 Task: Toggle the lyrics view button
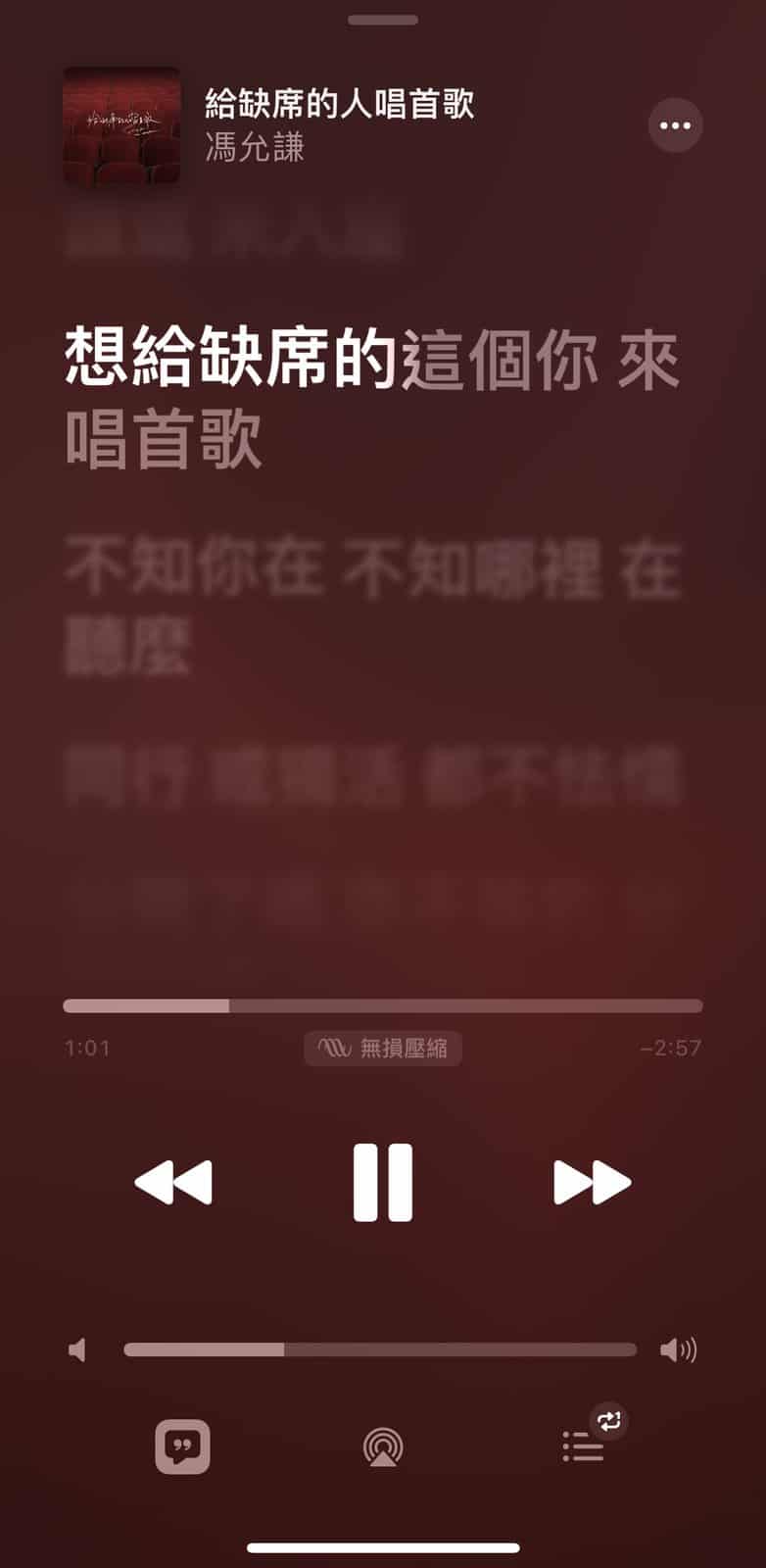pos(183,1446)
